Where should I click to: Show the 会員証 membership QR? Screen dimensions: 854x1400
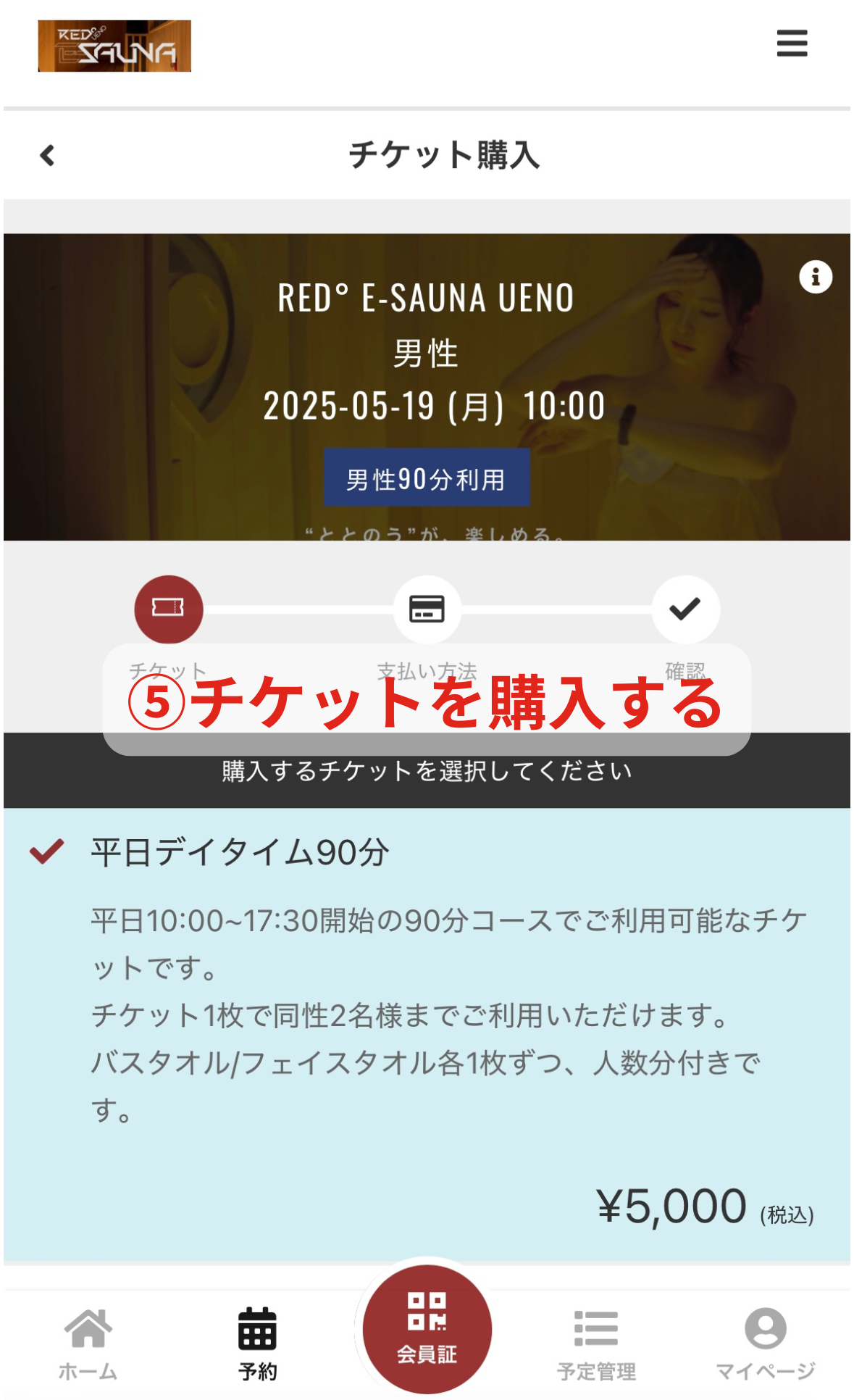[427, 1328]
